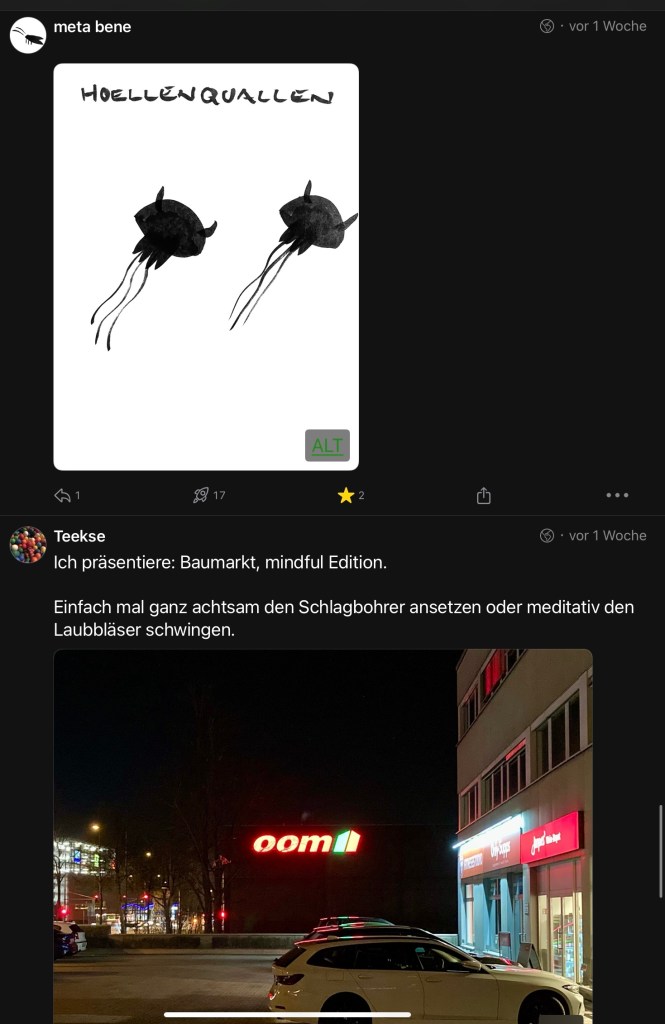This screenshot has height=1024, width=665.
Task: Show ALT text of the Hoellenquallen image
Action: point(327,445)
